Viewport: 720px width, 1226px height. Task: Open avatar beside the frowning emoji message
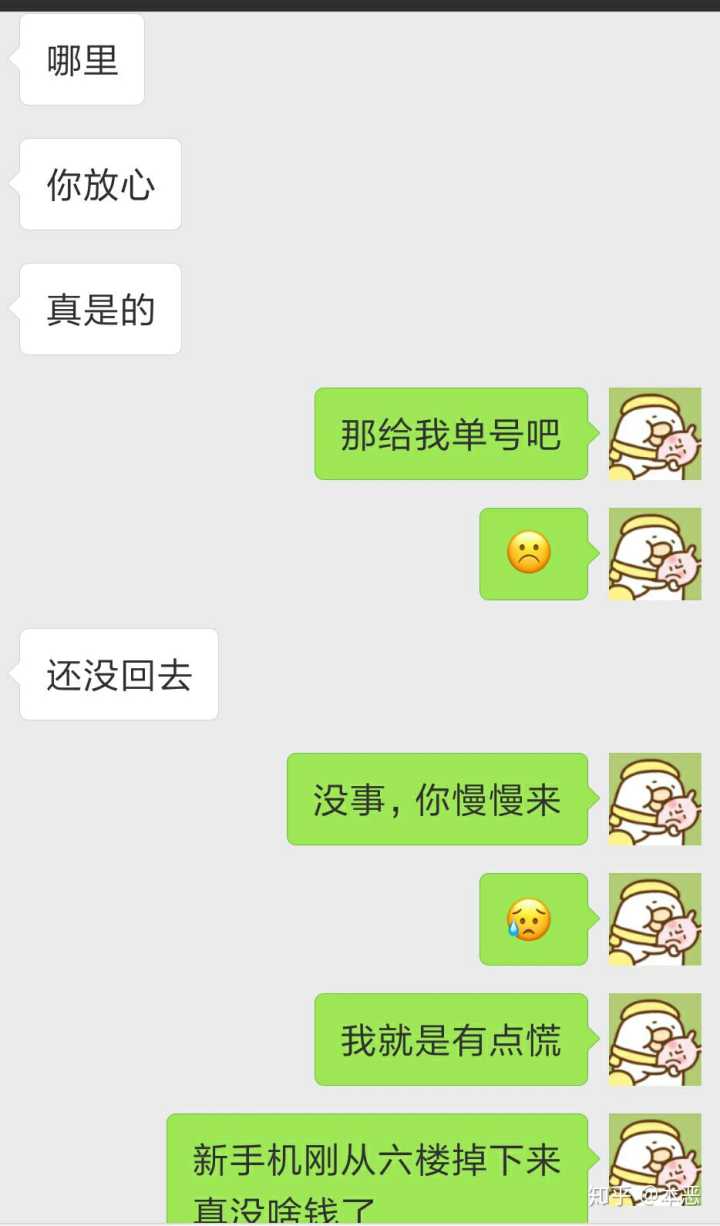pos(655,554)
